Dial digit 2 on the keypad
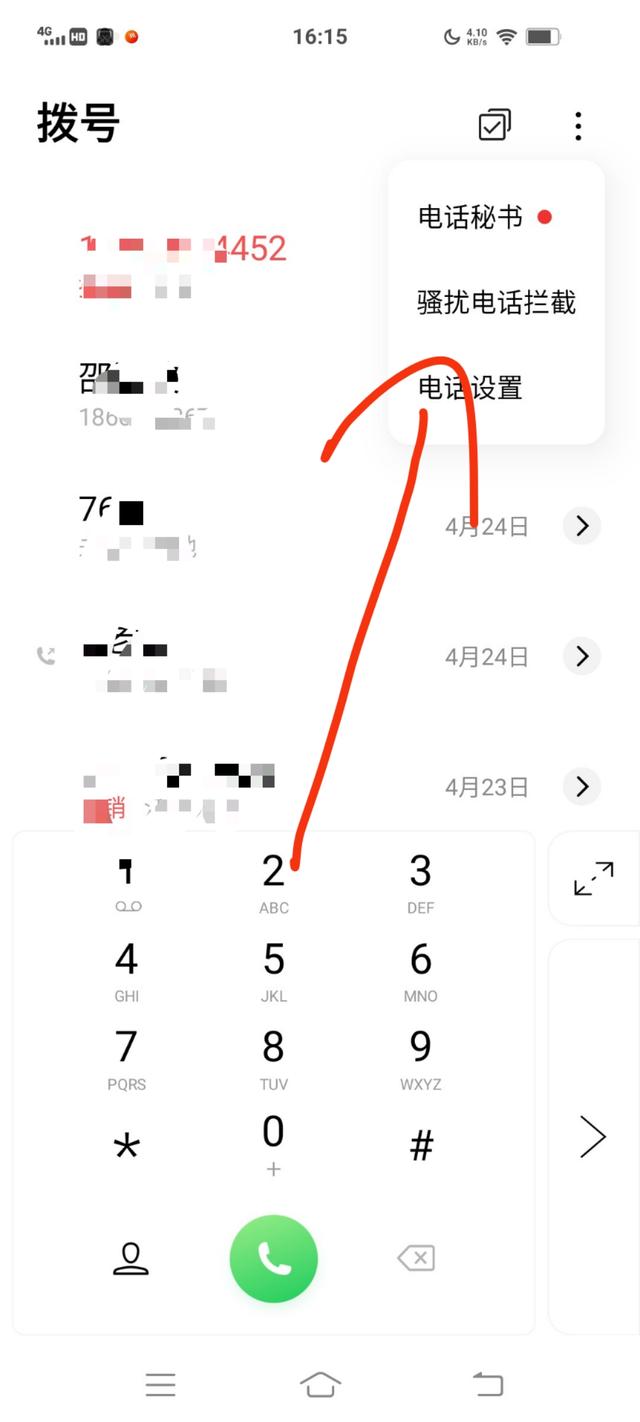 (274, 881)
